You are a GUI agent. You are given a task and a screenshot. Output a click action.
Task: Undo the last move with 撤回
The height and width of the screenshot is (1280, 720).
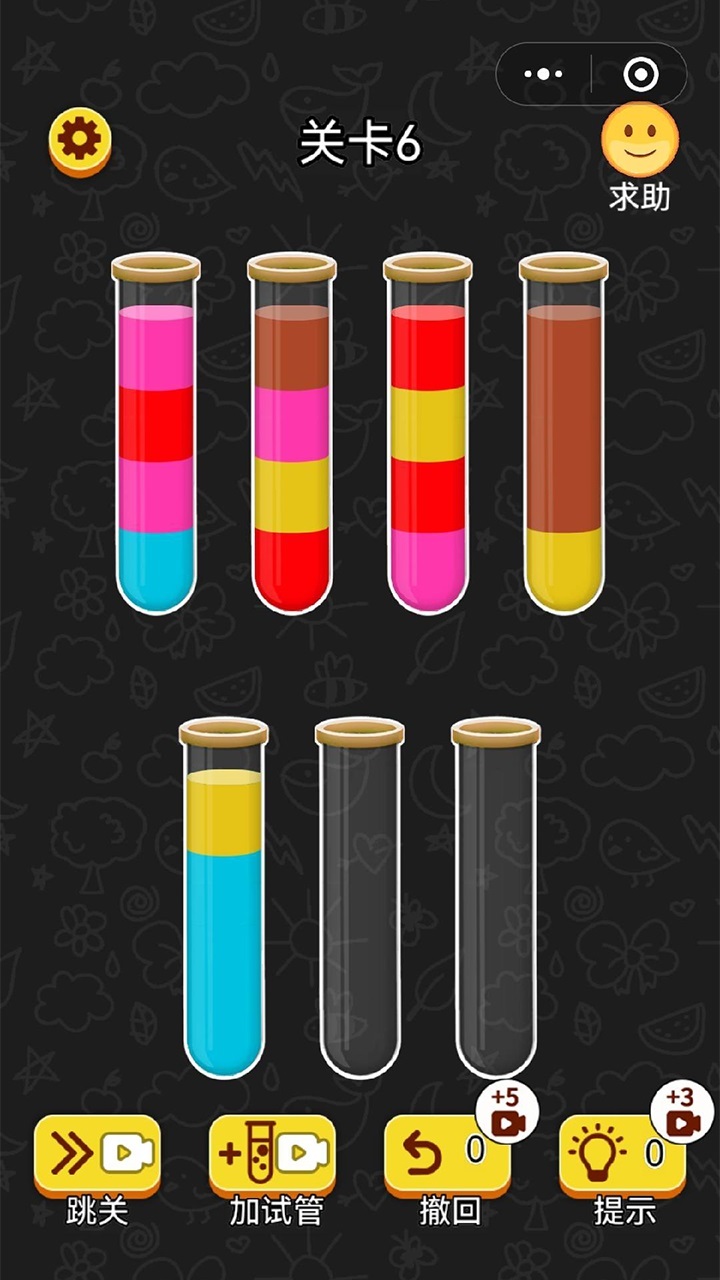tap(448, 1156)
